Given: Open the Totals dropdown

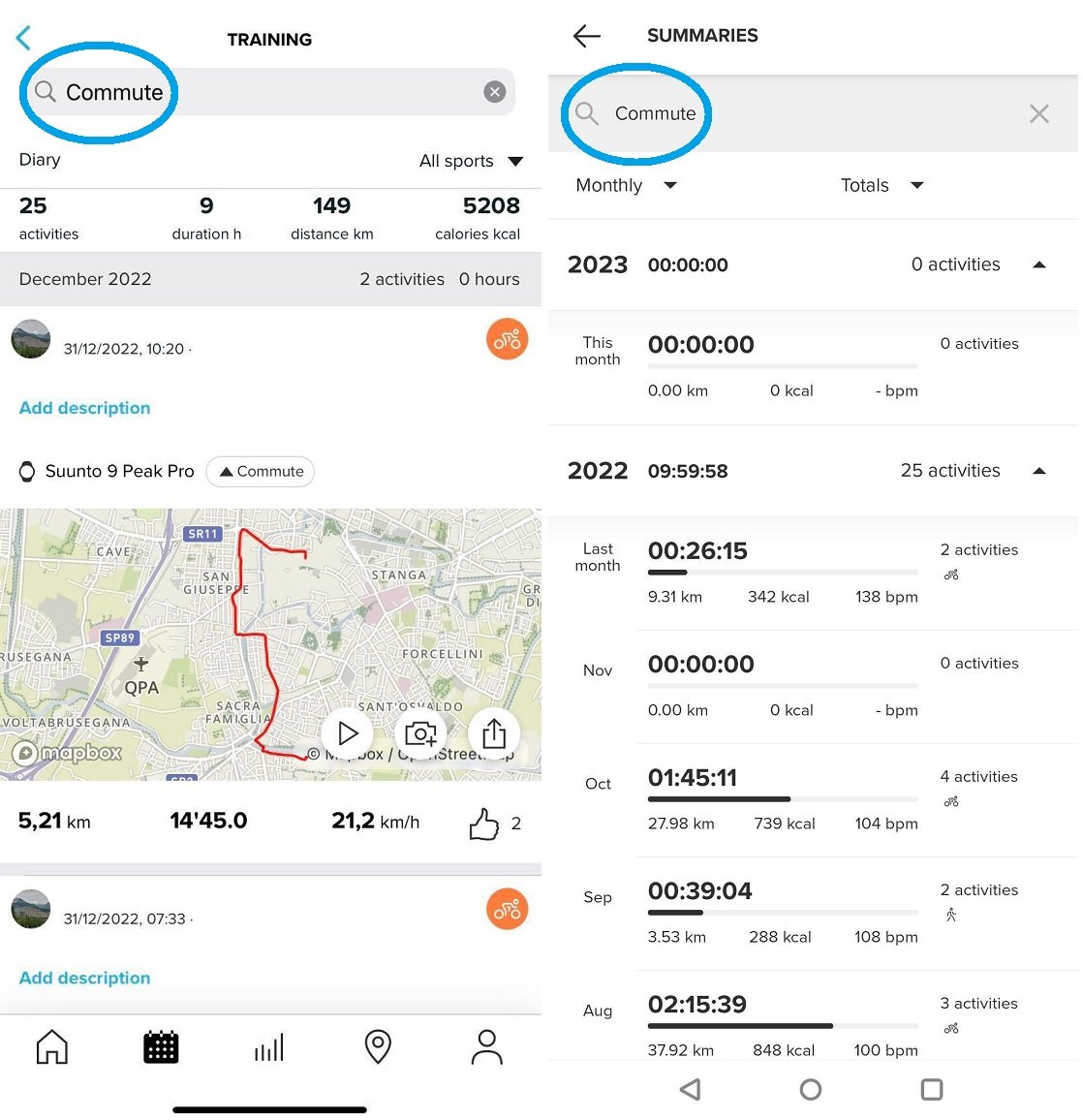Looking at the screenshot, I should click(x=882, y=185).
